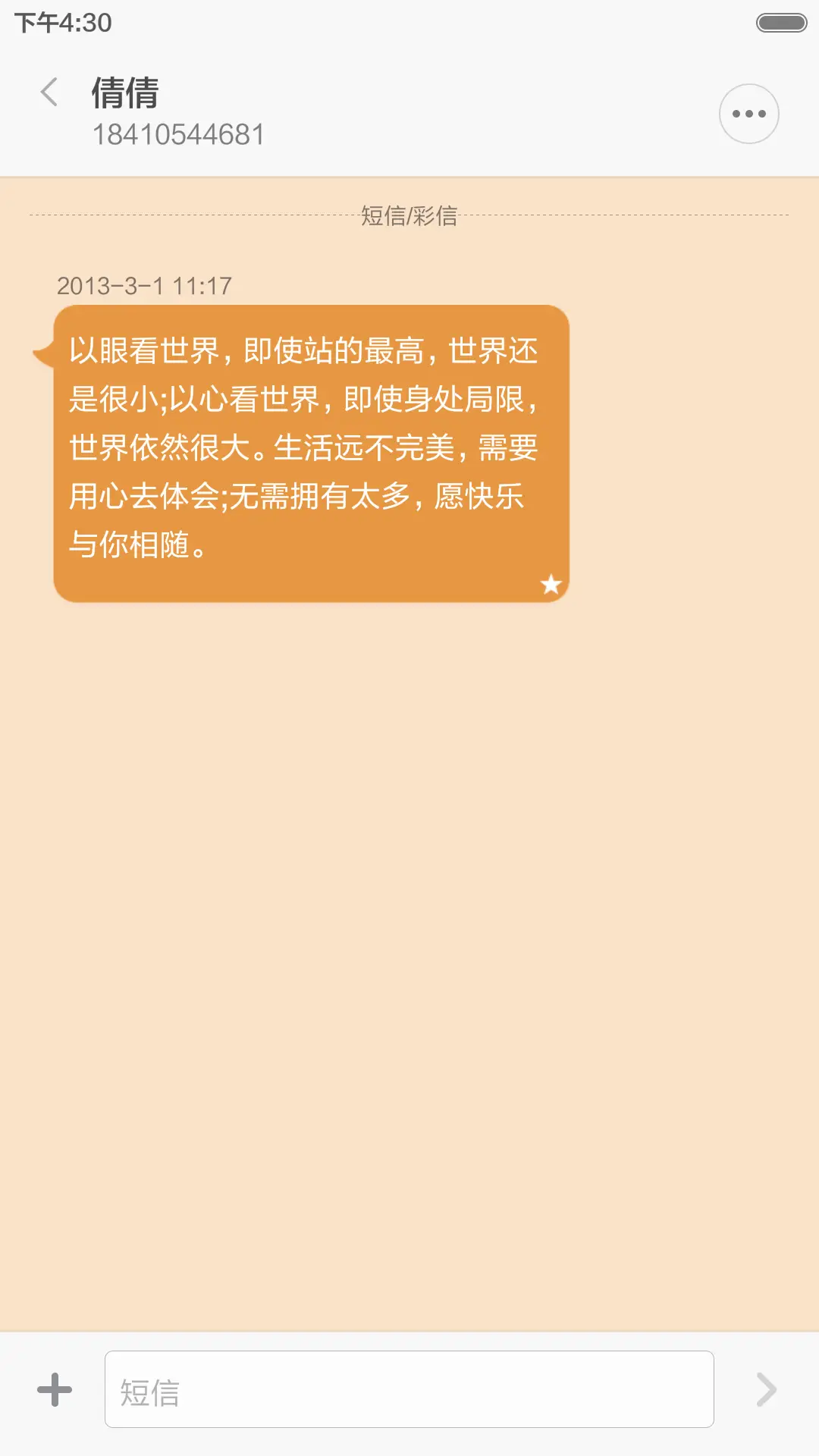
Task: Tap the send arrow icon
Action: click(x=766, y=1389)
